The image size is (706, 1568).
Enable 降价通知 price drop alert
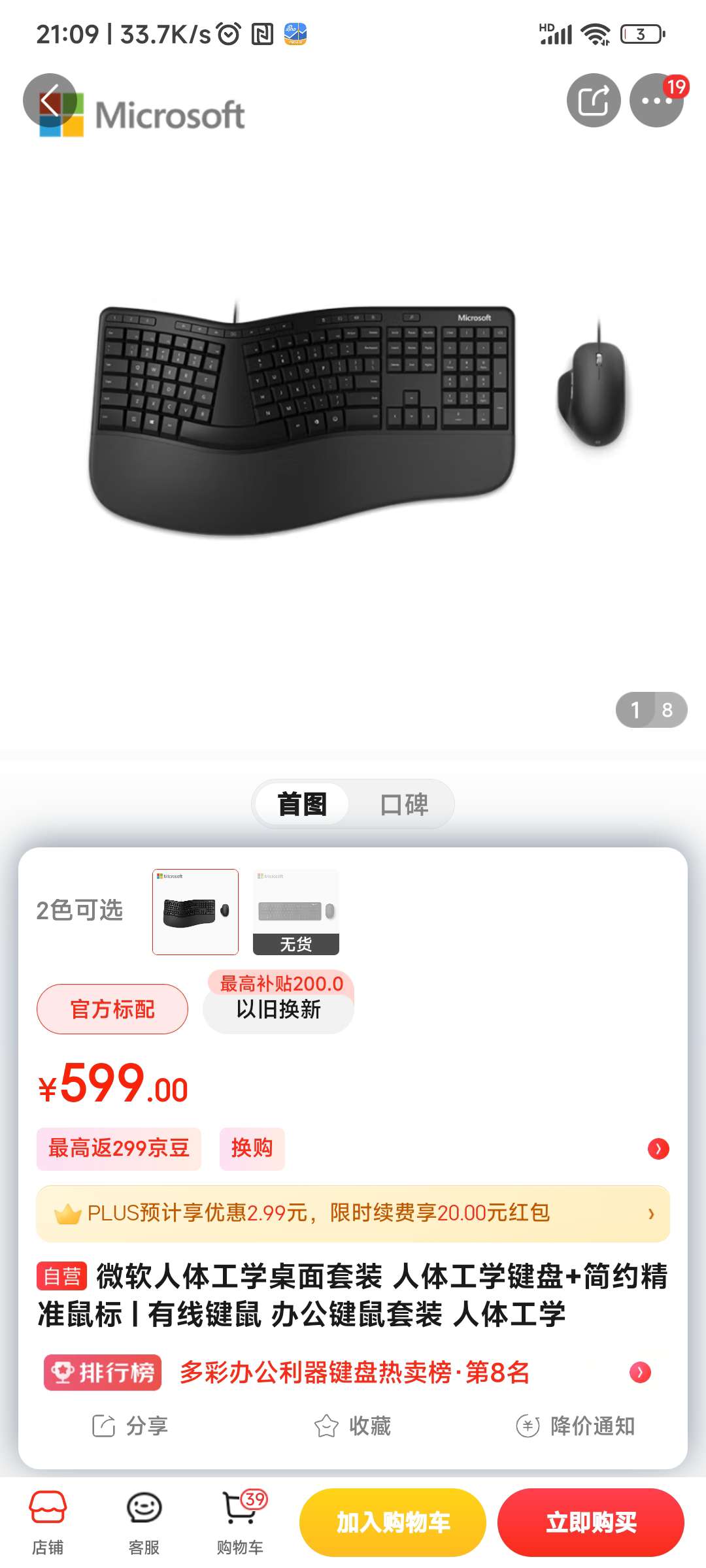pos(575,1426)
